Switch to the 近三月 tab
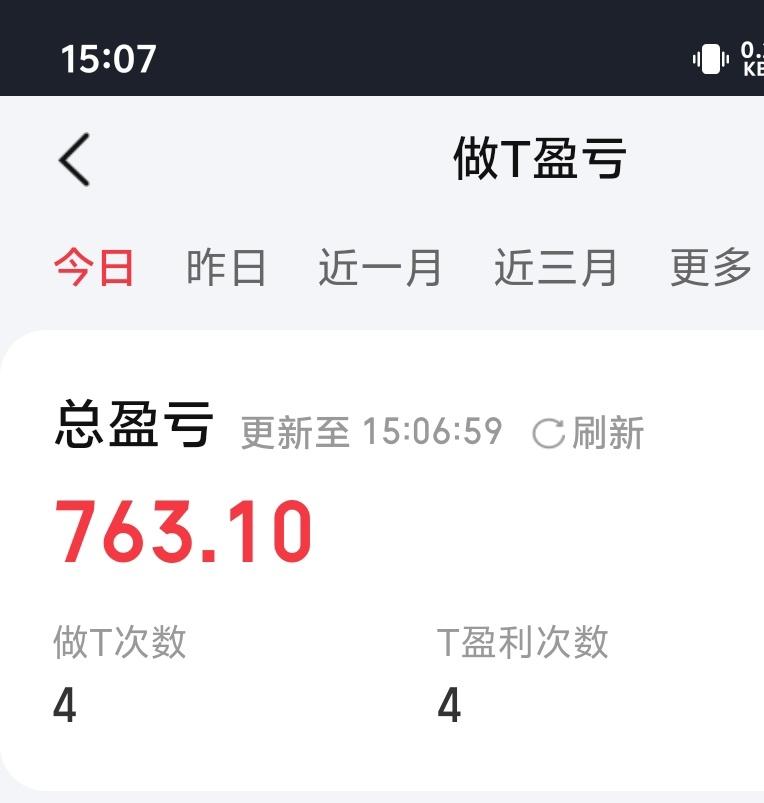The image size is (764, 803). point(556,265)
